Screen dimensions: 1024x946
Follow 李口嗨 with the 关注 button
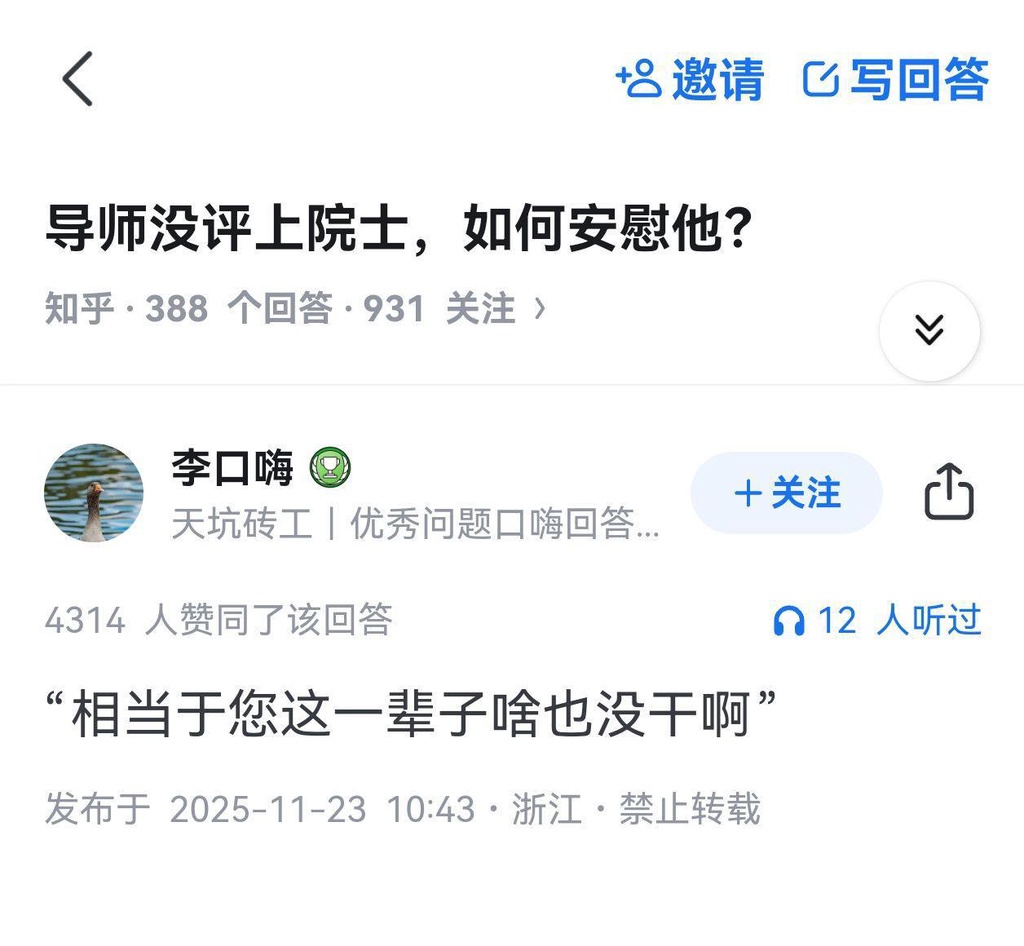pos(786,493)
